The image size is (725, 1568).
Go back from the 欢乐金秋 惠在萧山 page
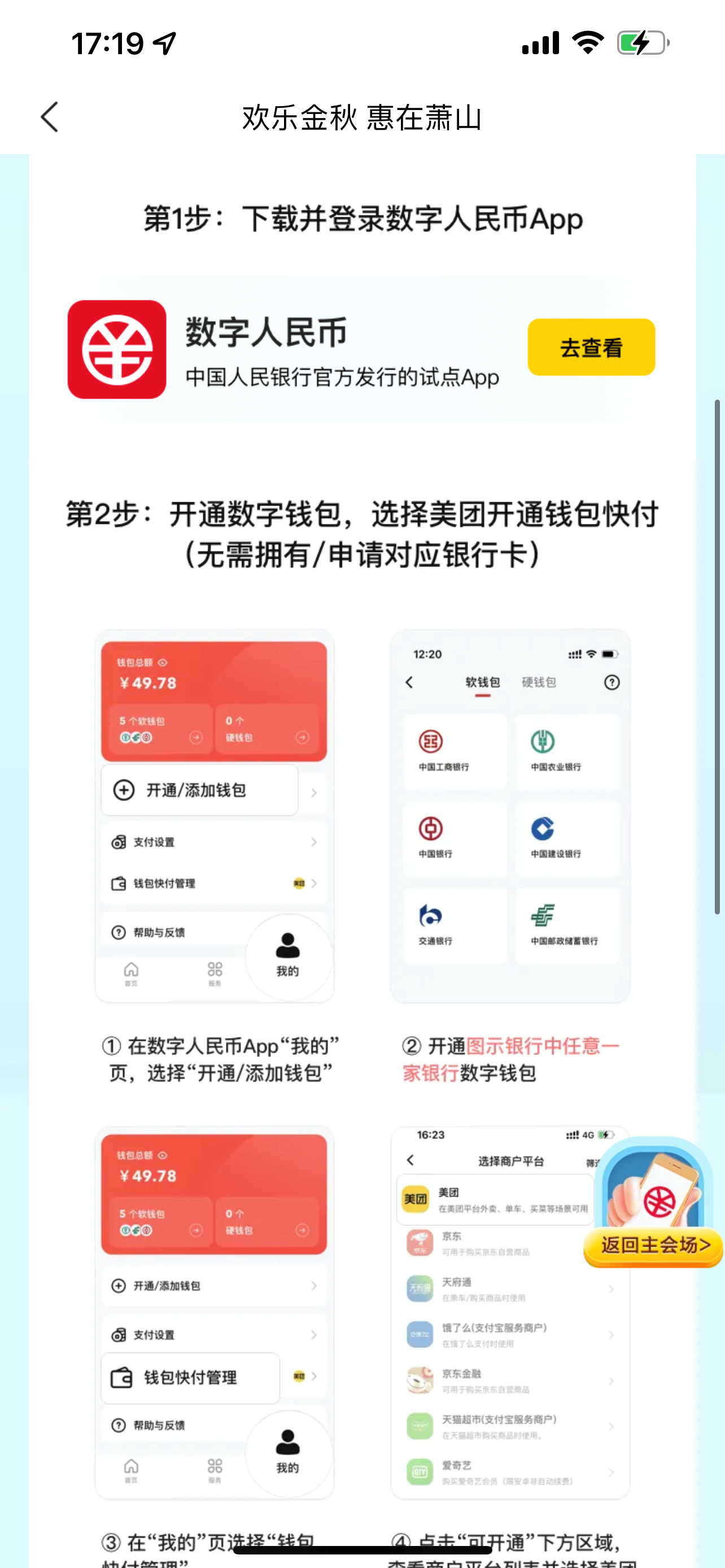click(x=50, y=117)
